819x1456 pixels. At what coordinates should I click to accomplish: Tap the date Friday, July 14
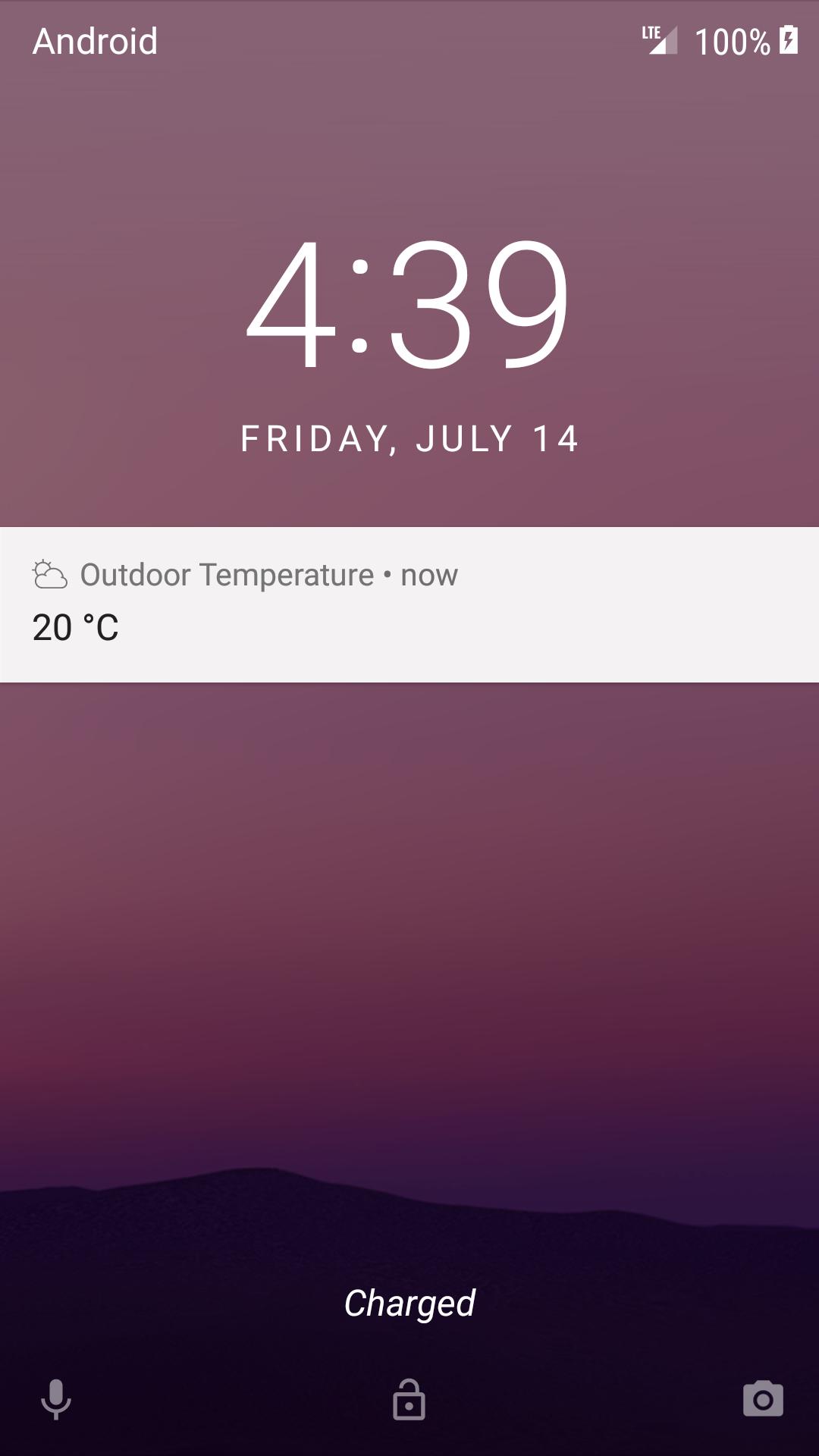point(408,437)
